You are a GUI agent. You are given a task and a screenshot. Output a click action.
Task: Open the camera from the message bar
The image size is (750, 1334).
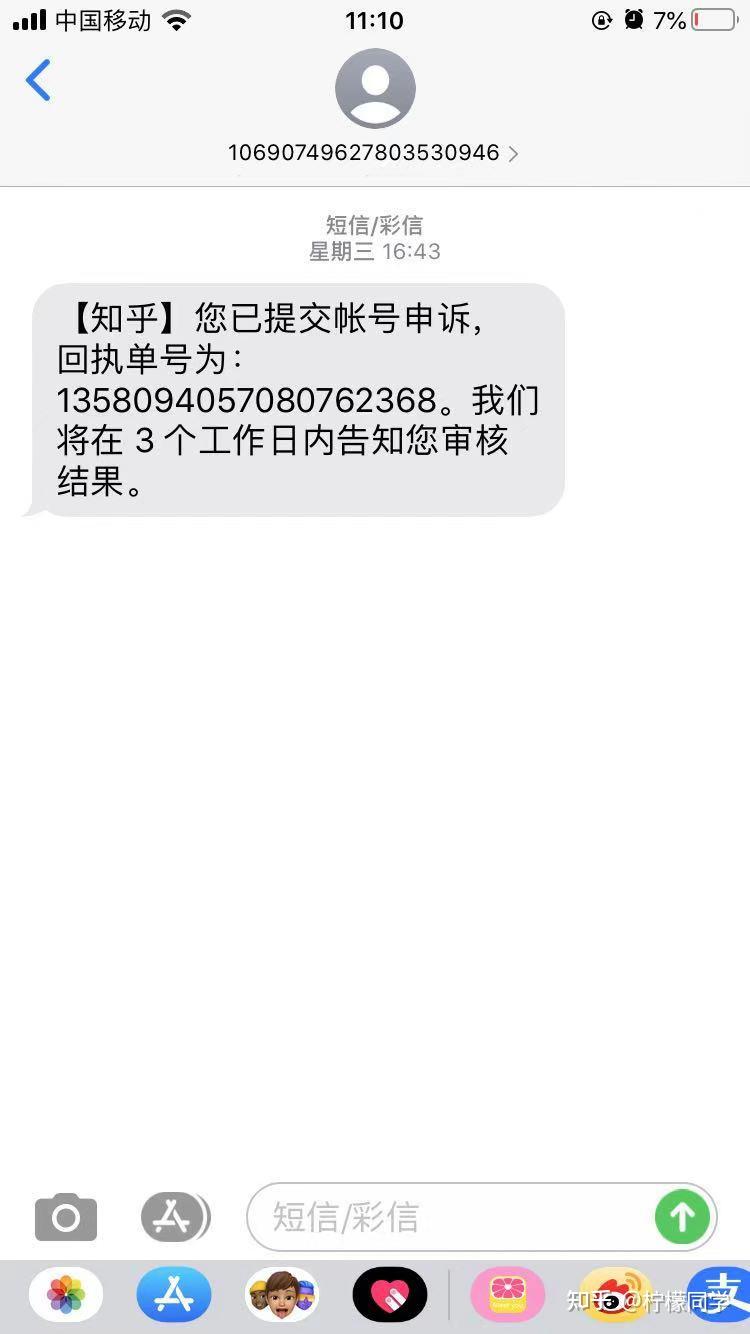click(64, 1217)
